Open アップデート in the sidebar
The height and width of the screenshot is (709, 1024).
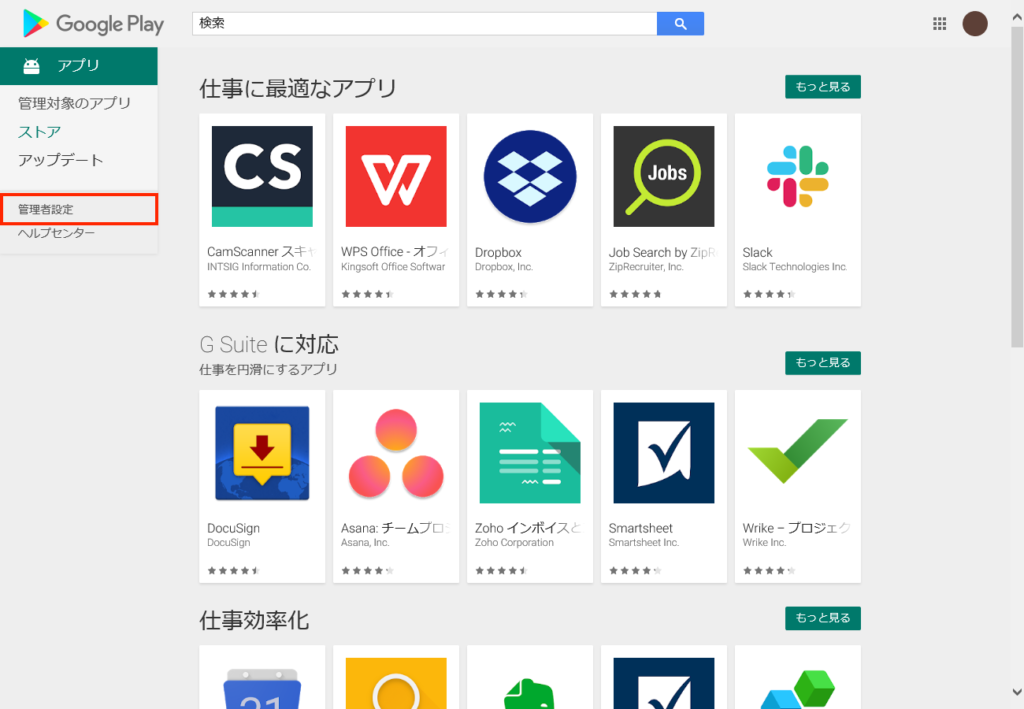click(x=60, y=160)
